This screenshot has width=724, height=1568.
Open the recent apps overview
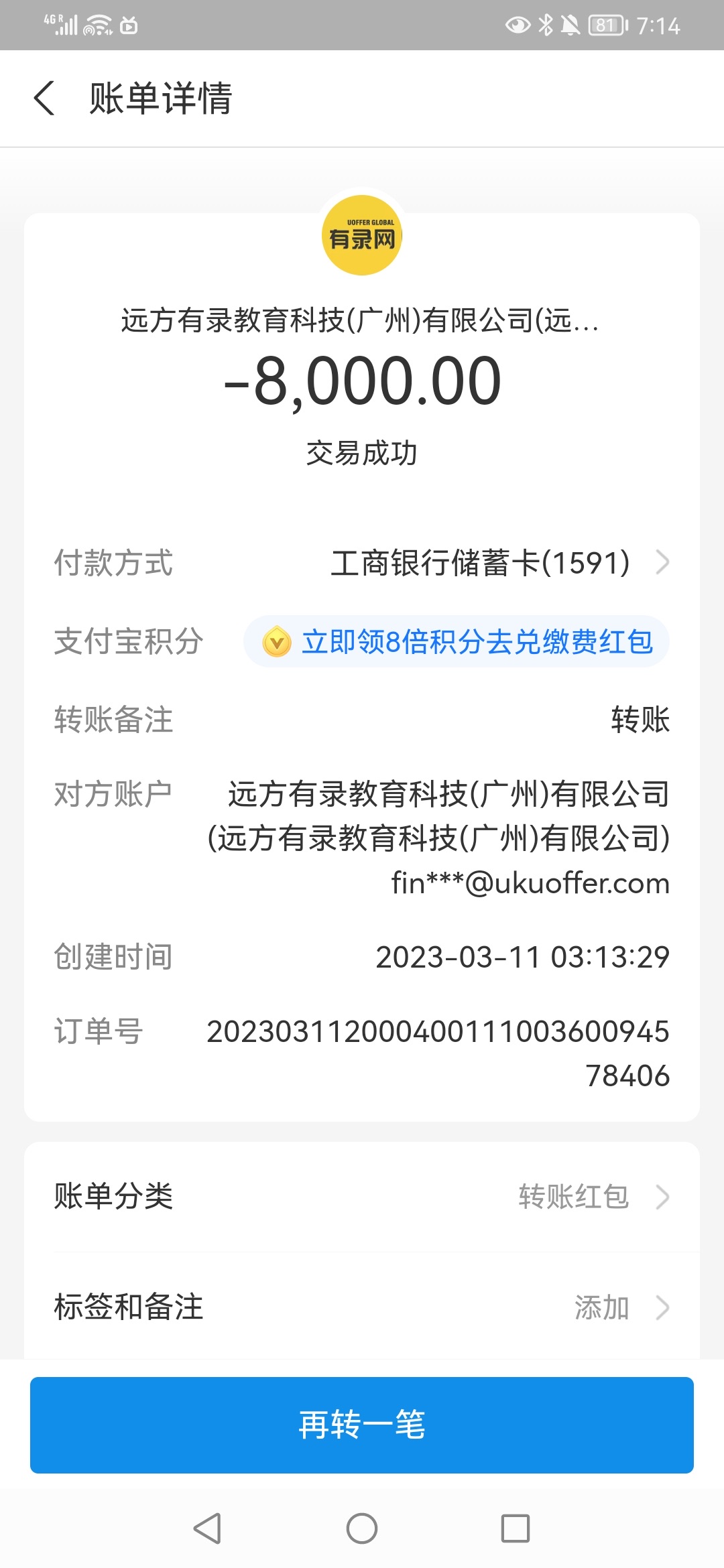pyautogui.click(x=516, y=1528)
